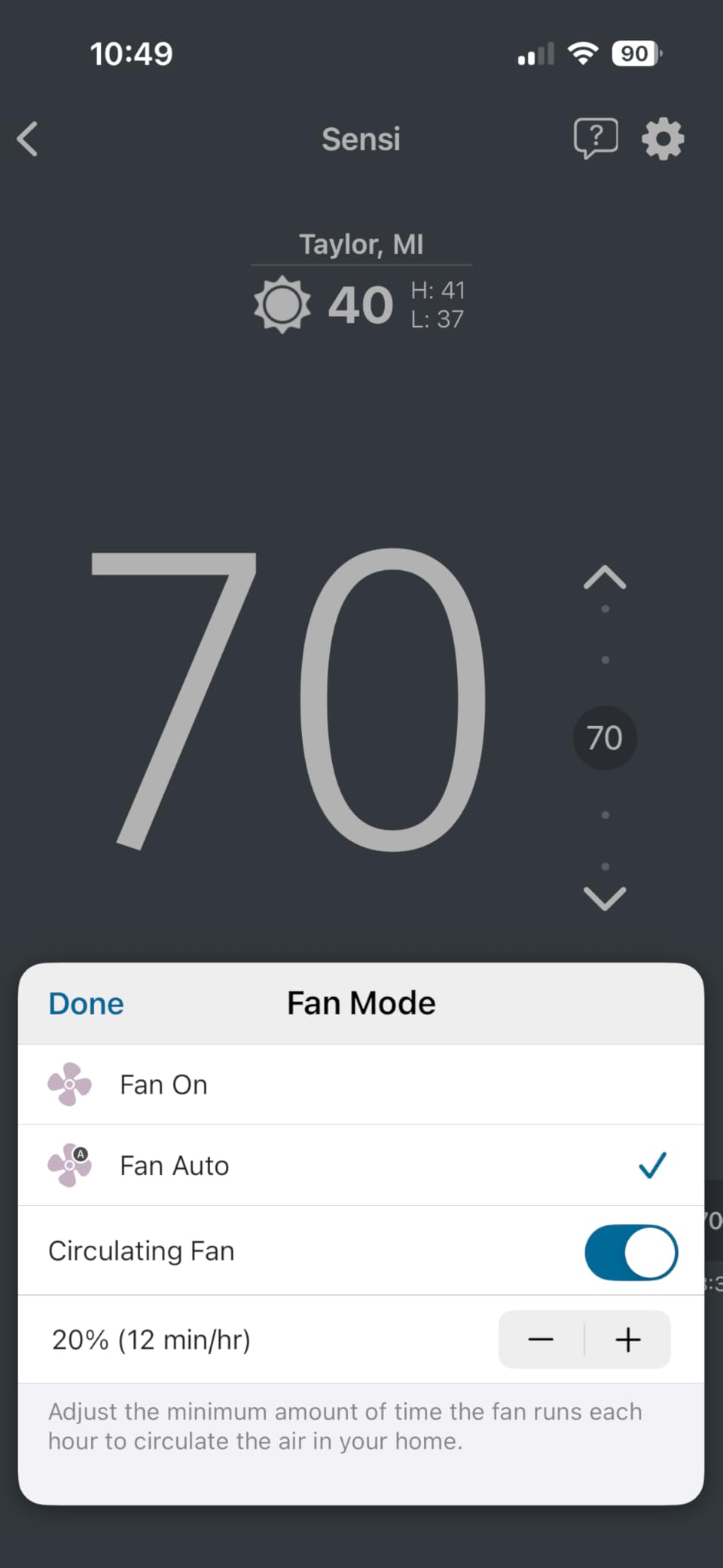Switch fan mode to Fan Auto
Screen dimensions: 723x1568
[173, 1164]
